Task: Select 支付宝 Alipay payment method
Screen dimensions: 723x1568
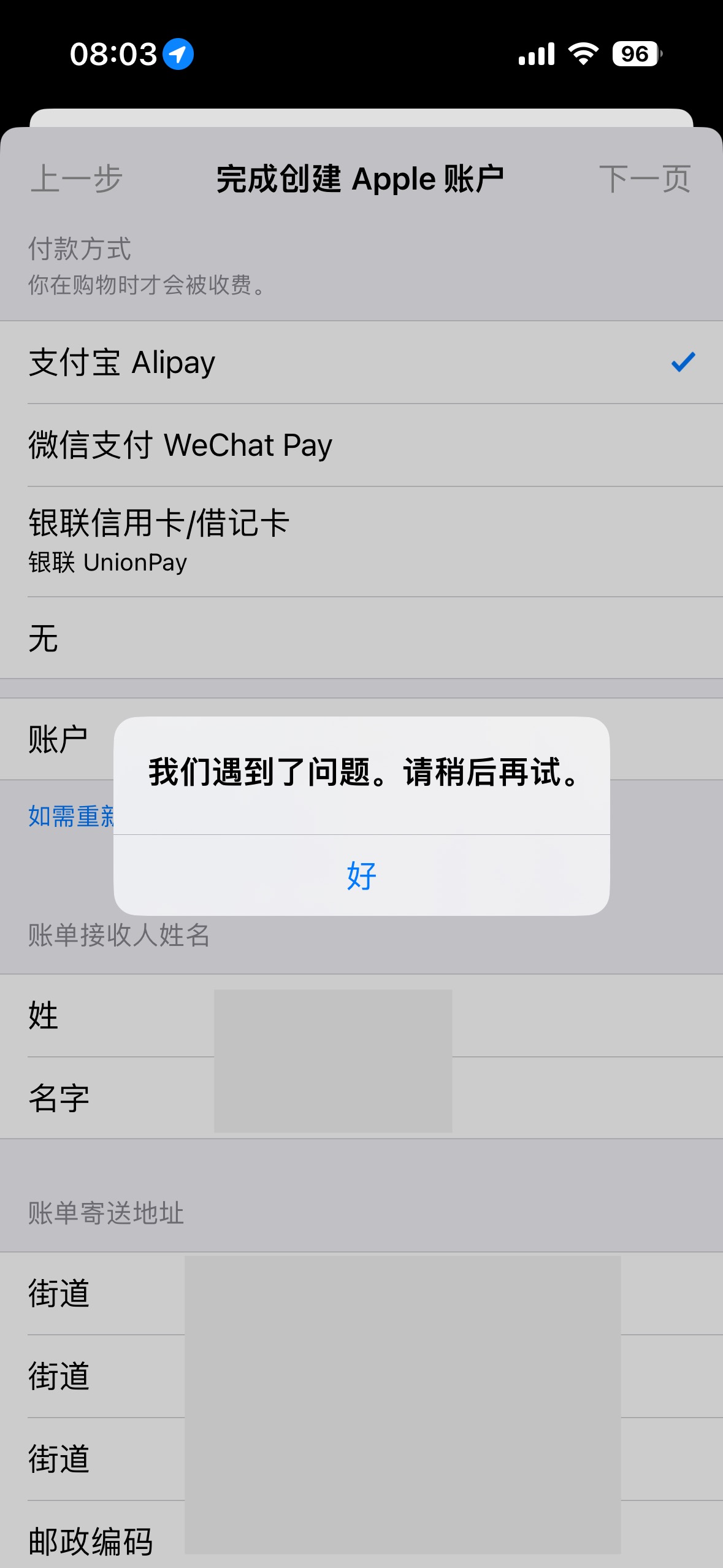Action: pyautogui.click(x=361, y=362)
